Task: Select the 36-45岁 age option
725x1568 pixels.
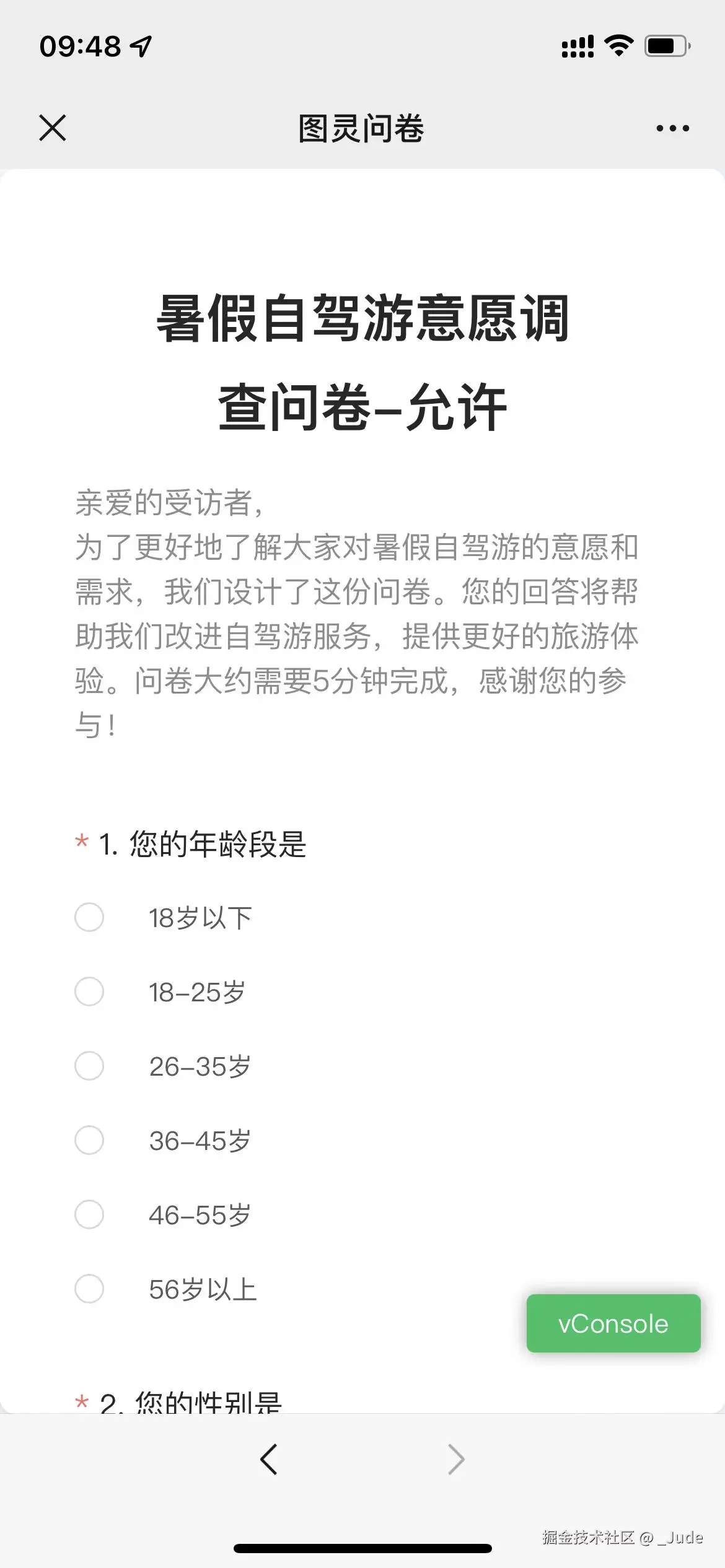Action: (89, 1141)
